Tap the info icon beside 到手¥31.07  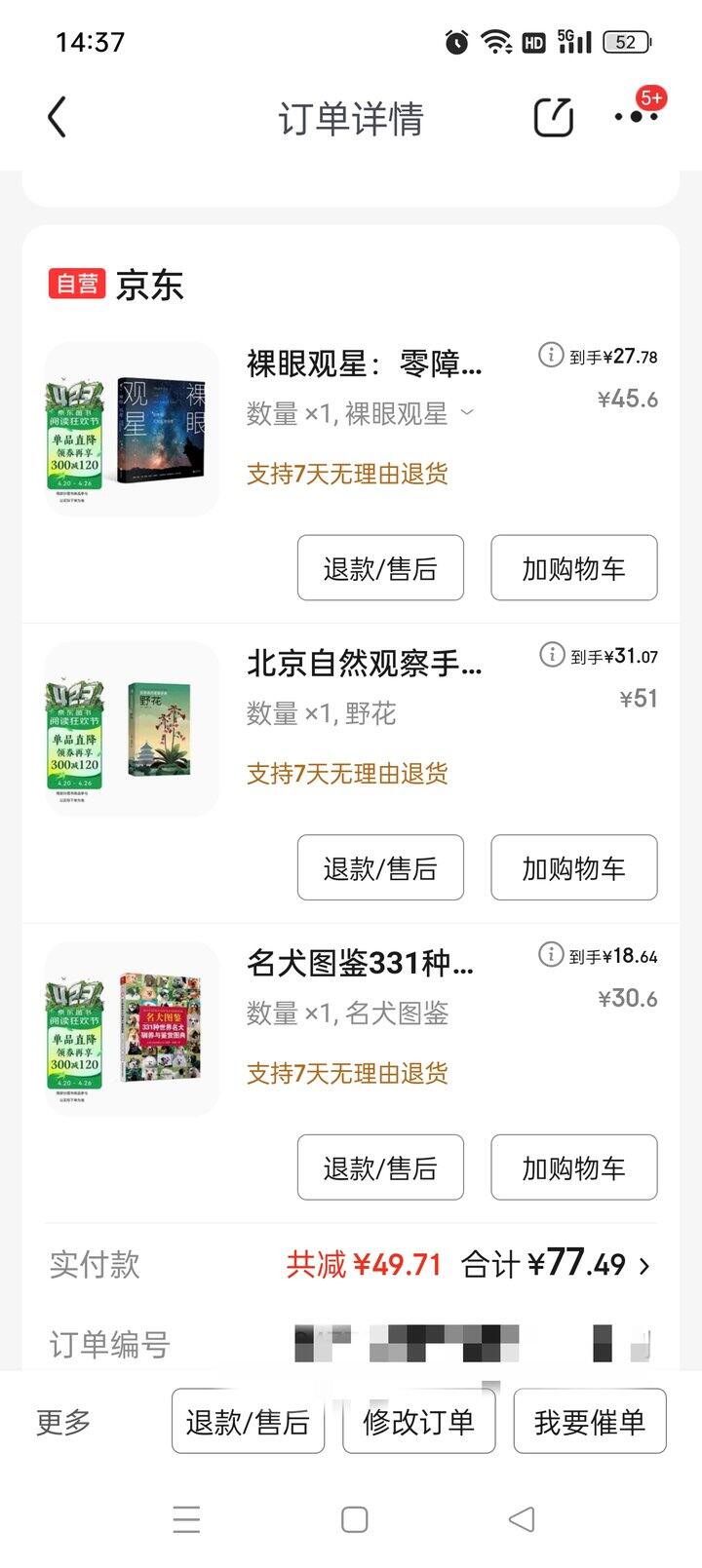click(x=550, y=656)
